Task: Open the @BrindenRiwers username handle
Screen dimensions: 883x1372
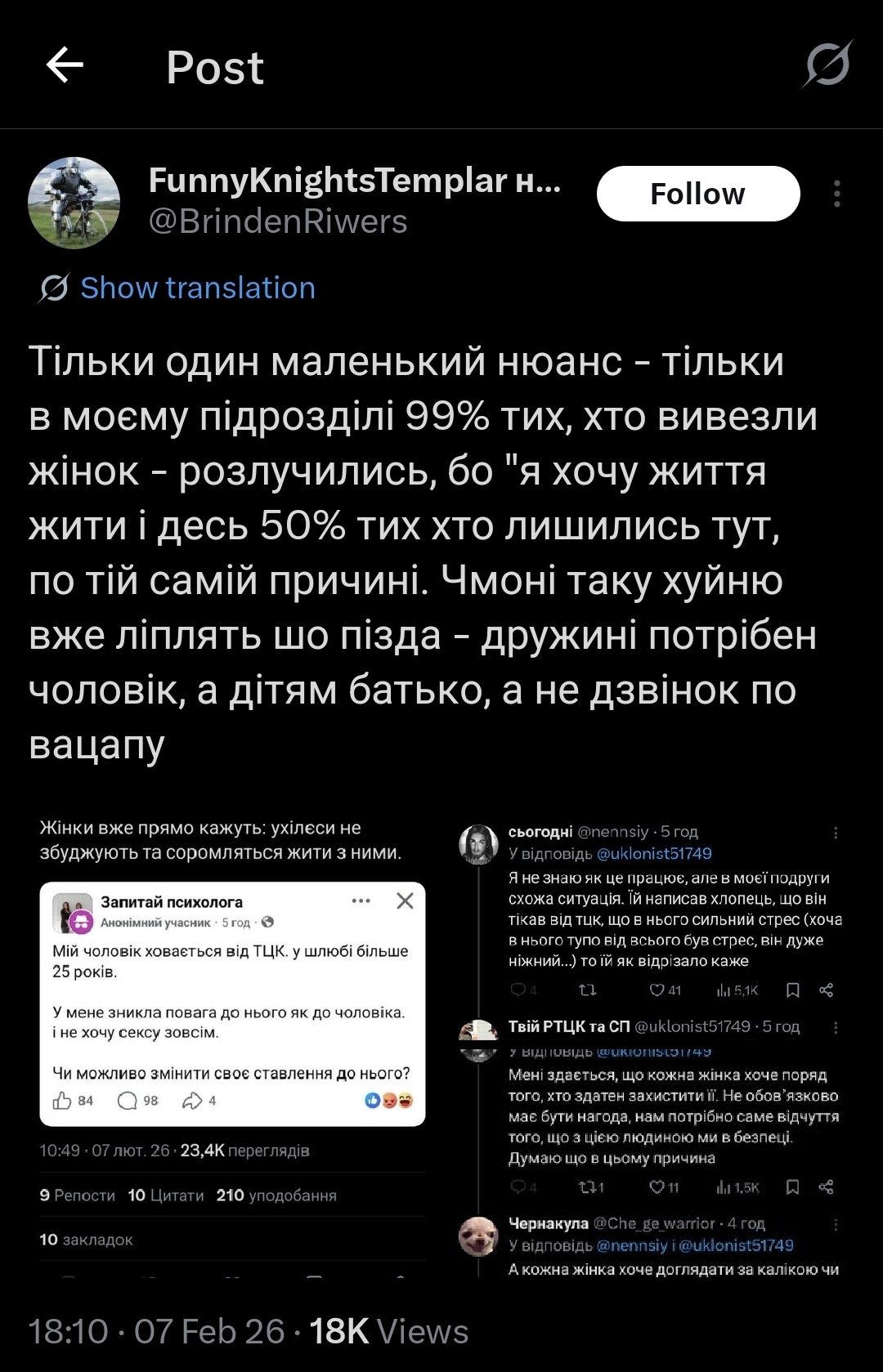Action: coord(278,222)
